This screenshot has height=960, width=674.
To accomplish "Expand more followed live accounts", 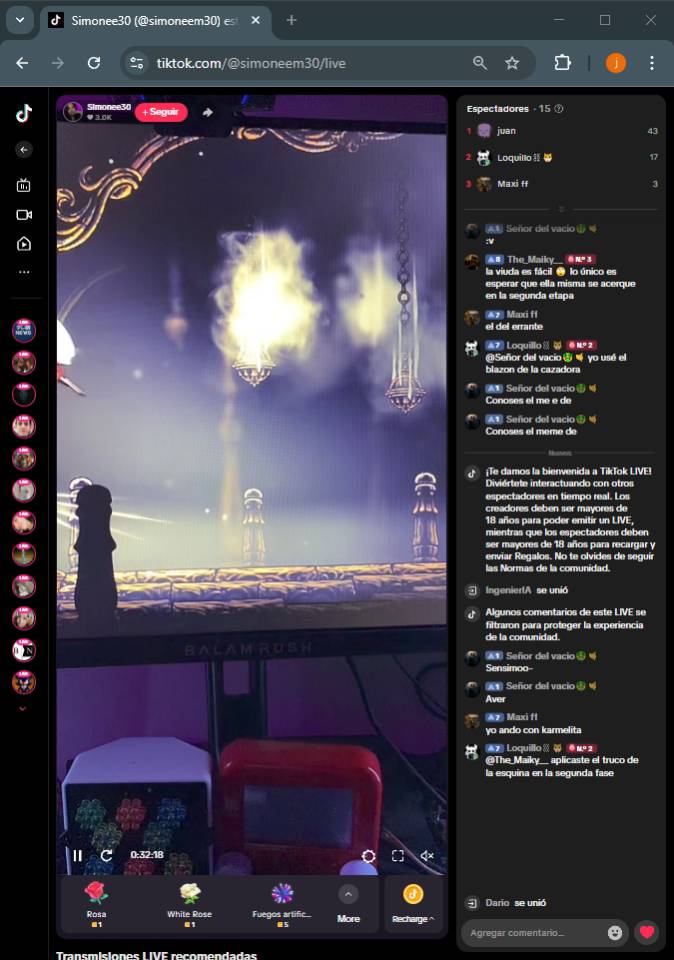I will pos(23,708).
